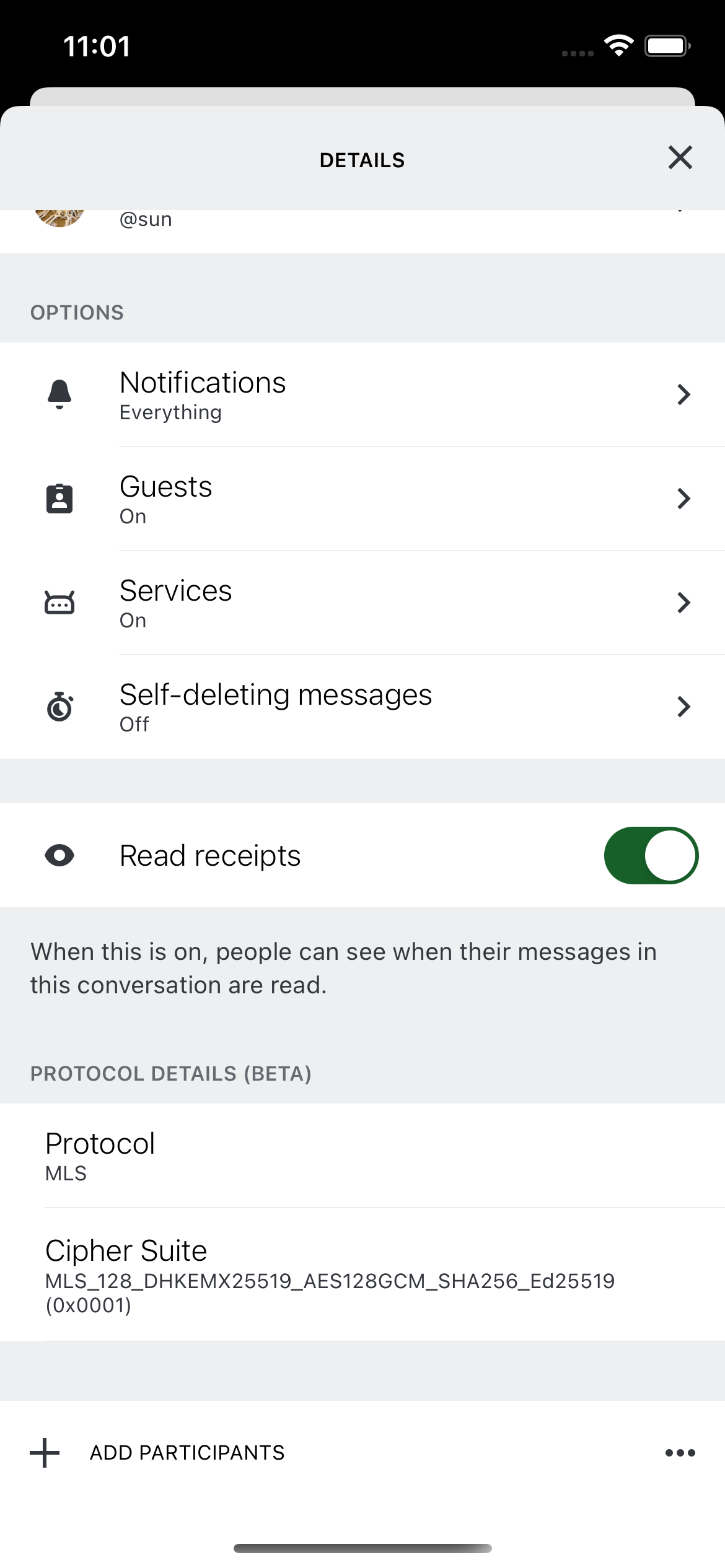This screenshot has width=725, height=1568.
Task: Open Guests option
Action: [x=362, y=499]
